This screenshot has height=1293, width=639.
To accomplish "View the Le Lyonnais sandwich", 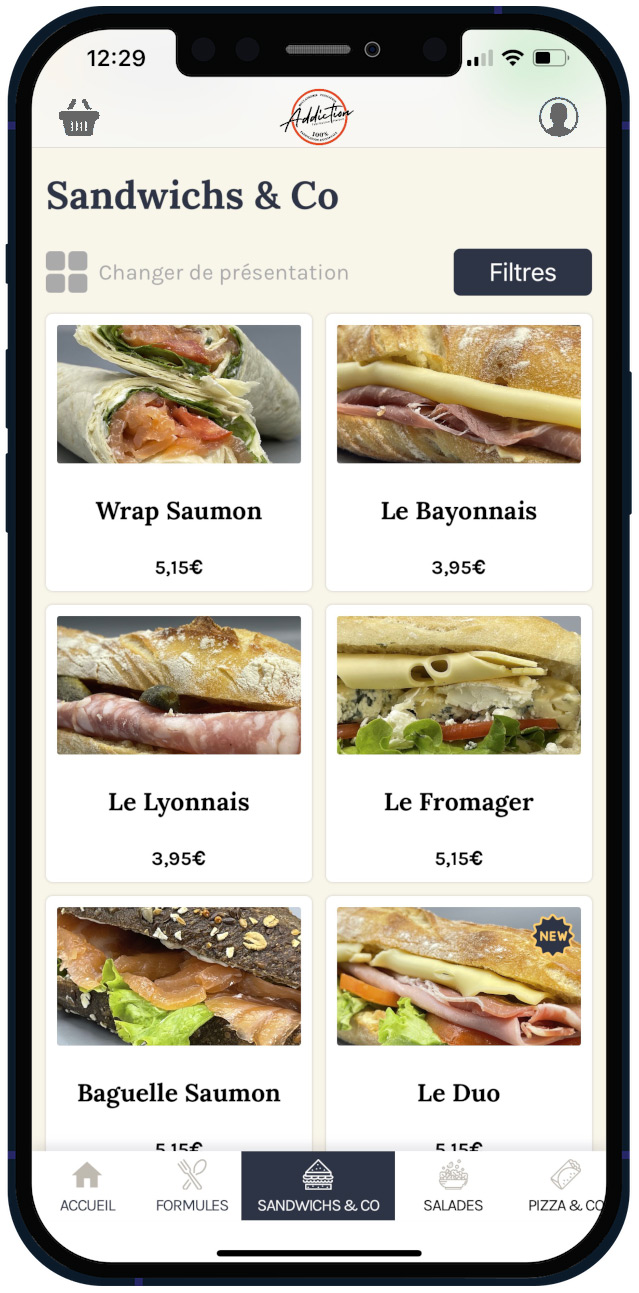I will (179, 744).
